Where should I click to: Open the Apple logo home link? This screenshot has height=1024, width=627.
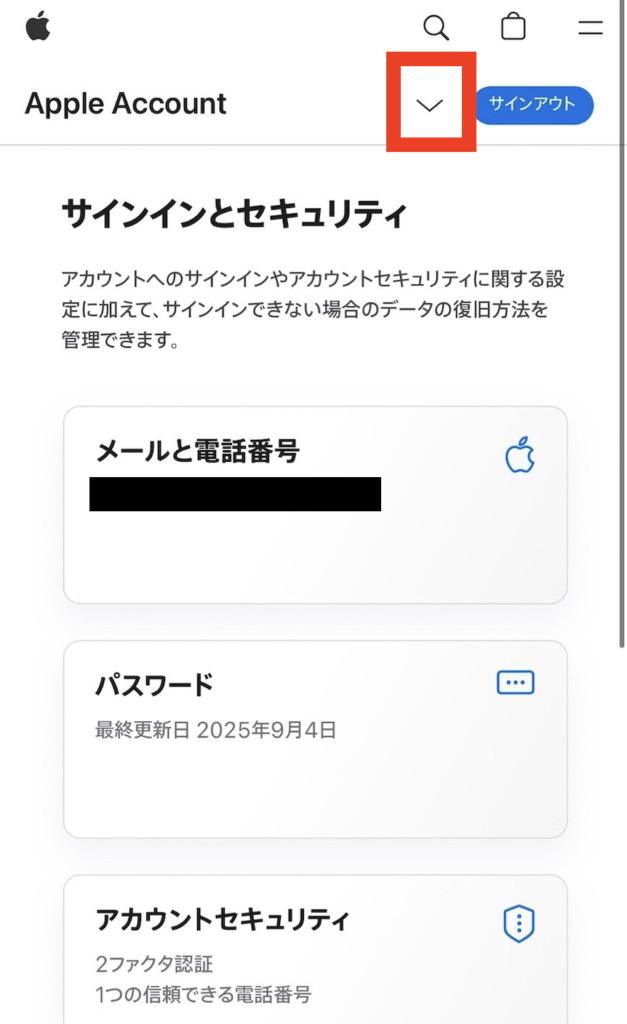38,27
